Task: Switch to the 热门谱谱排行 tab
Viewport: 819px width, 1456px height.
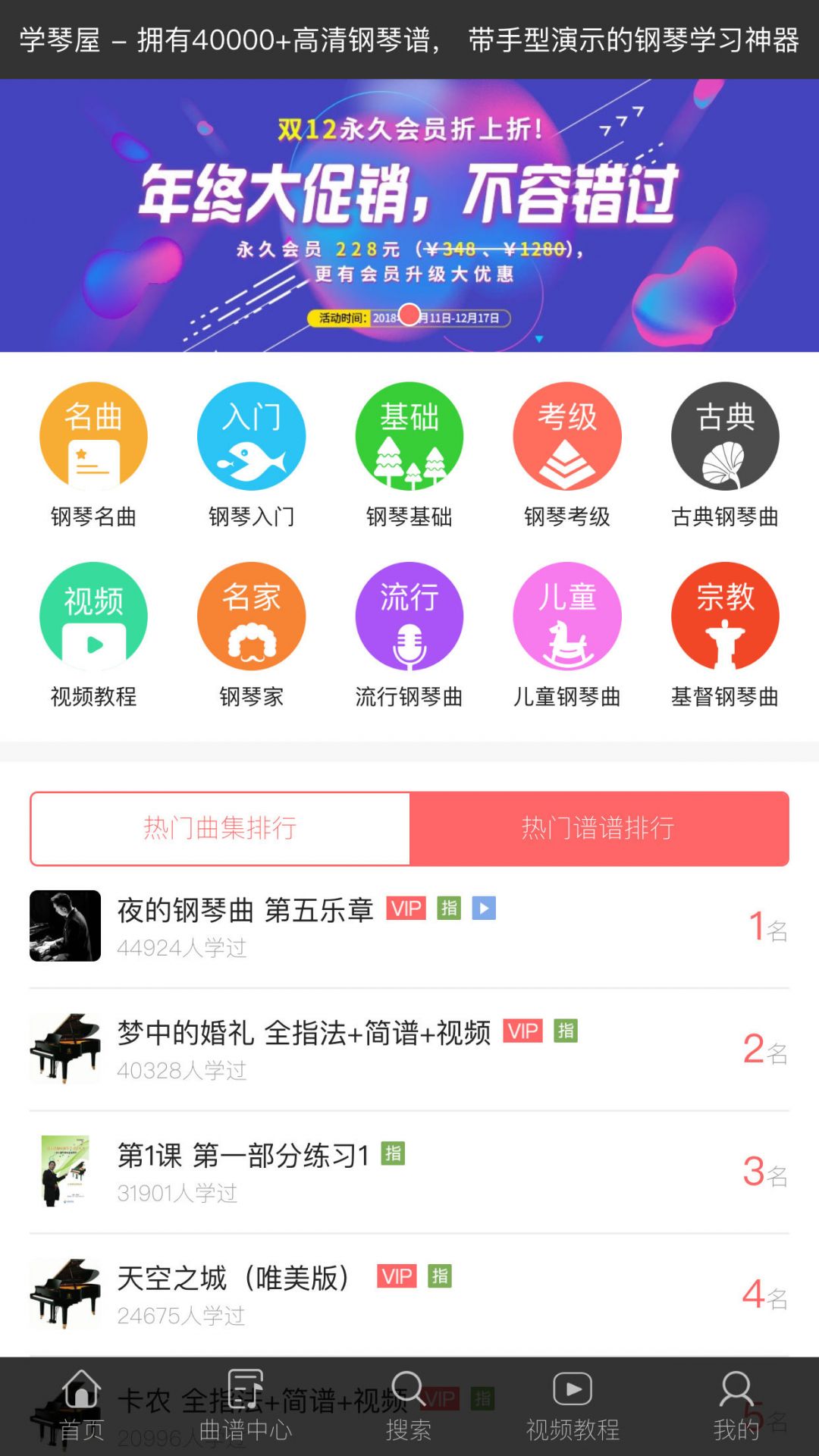Action: point(599,828)
